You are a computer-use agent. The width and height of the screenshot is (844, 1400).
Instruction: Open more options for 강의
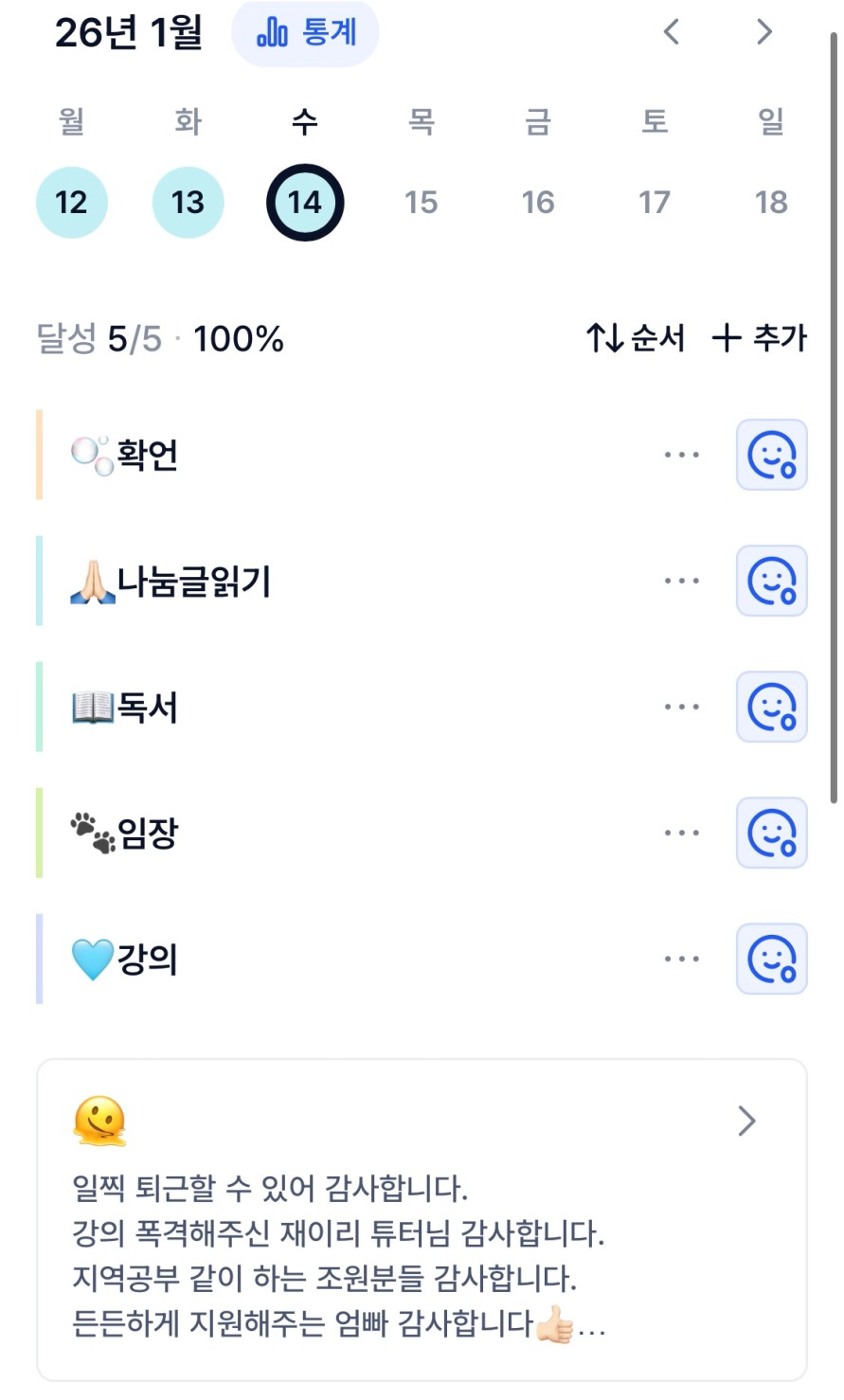pyautogui.click(x=681, y=959)
